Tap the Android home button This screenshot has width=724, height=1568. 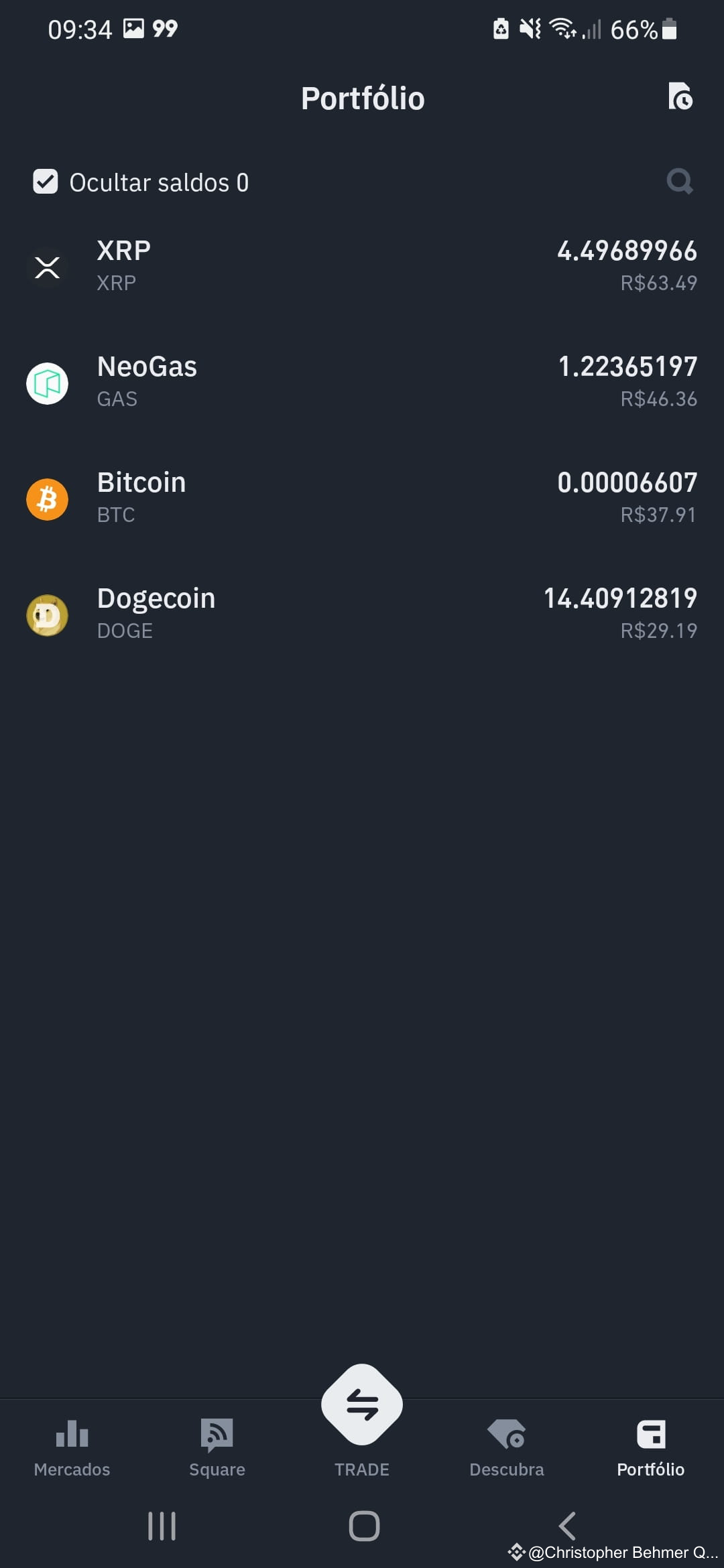(x=362, y=1525)
